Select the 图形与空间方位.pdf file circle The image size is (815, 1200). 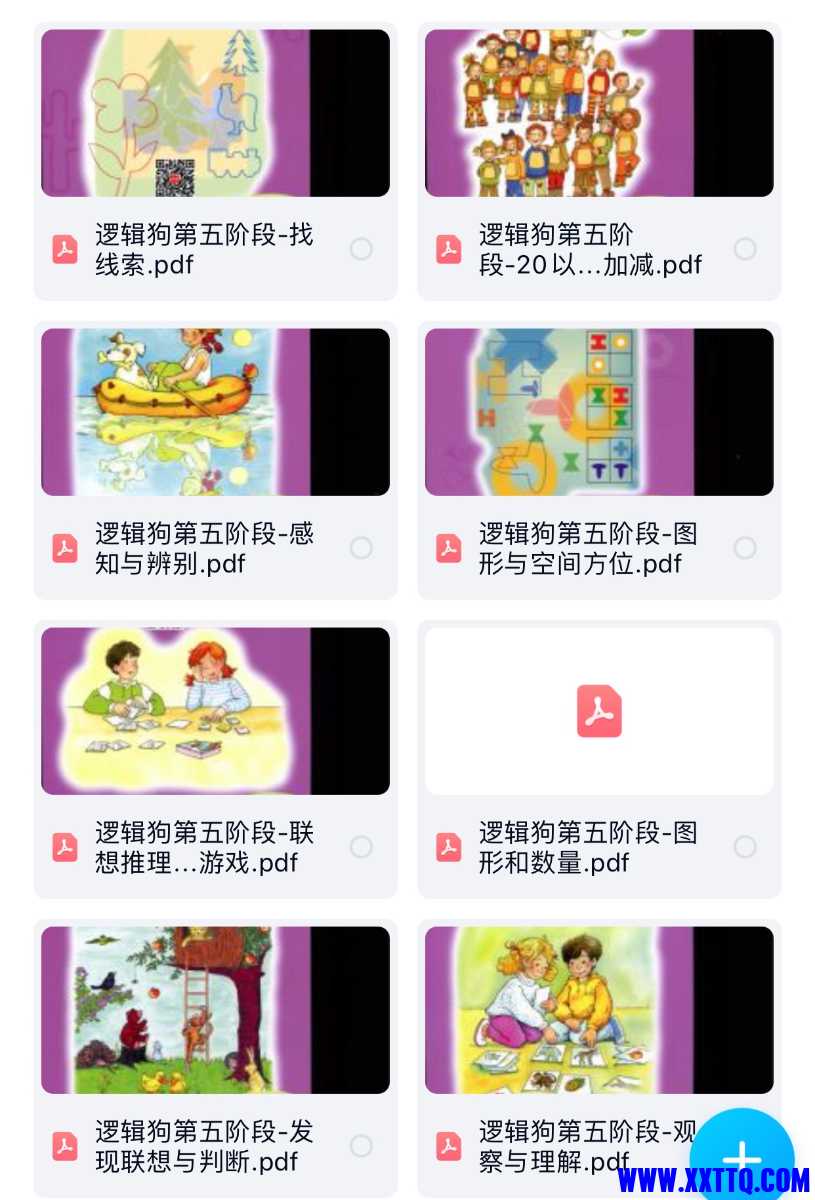tap(745, 548)
